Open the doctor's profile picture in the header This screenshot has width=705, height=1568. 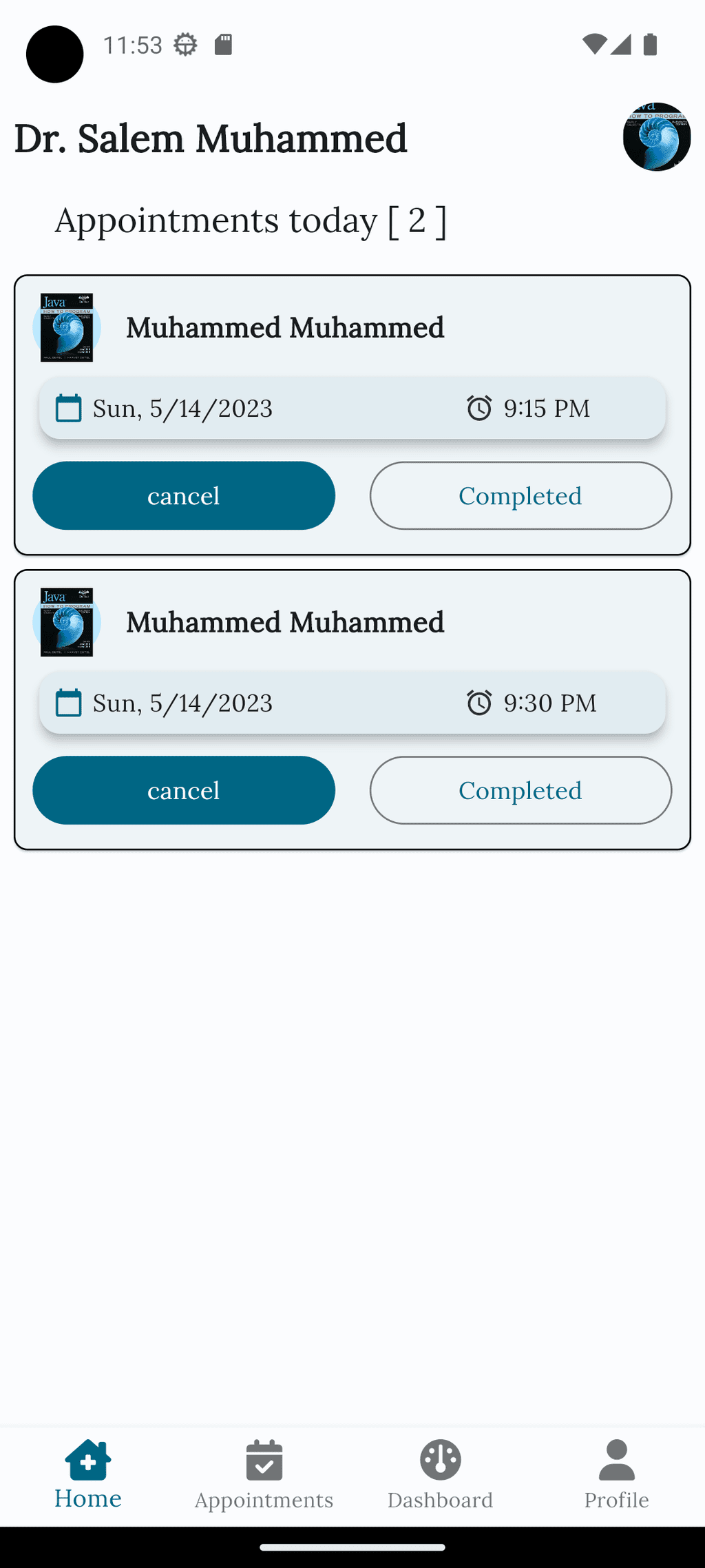click(657, 136)
